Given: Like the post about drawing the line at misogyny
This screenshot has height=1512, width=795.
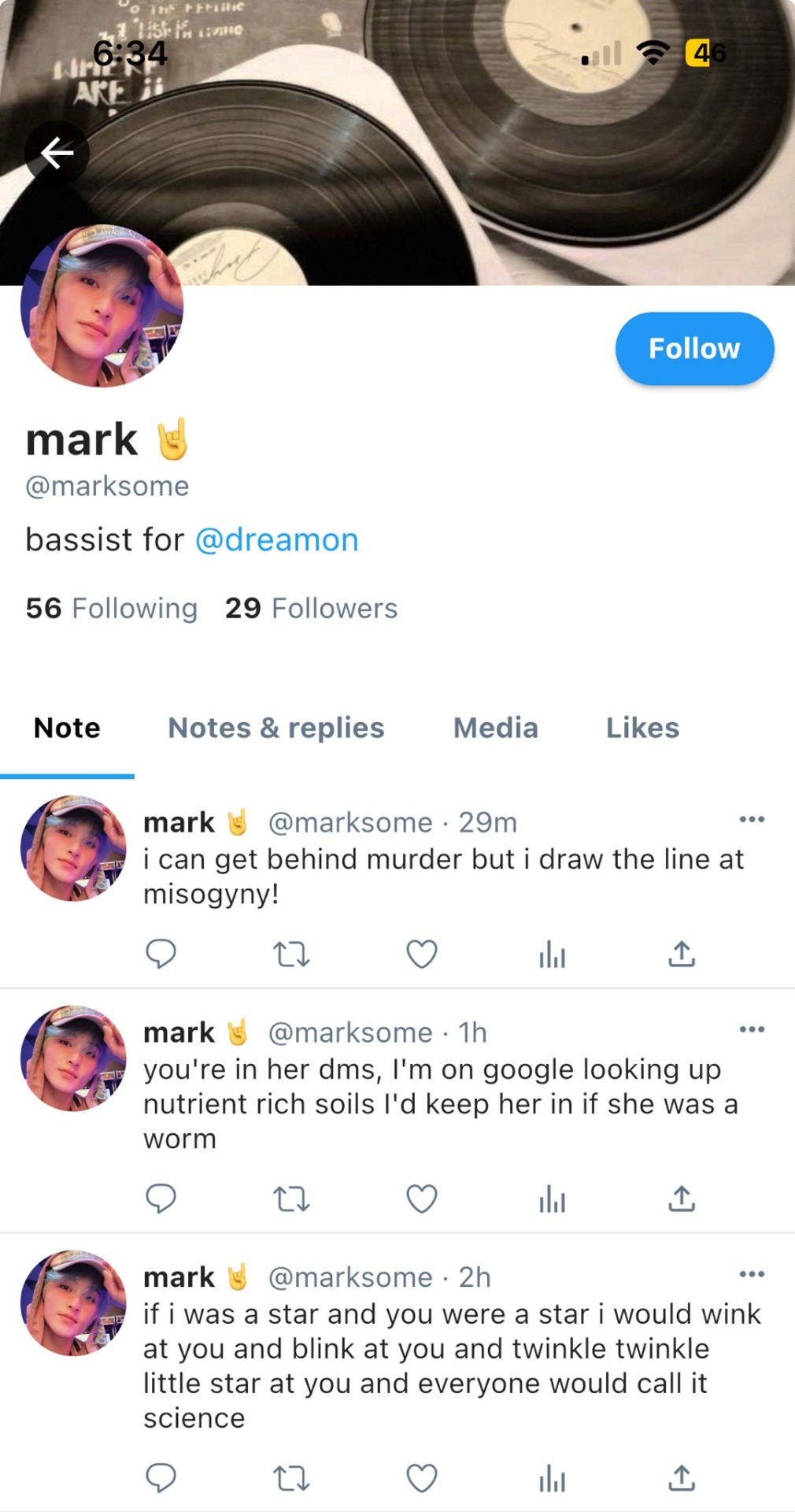Looking at the screenshot, I should click(421, 954).
